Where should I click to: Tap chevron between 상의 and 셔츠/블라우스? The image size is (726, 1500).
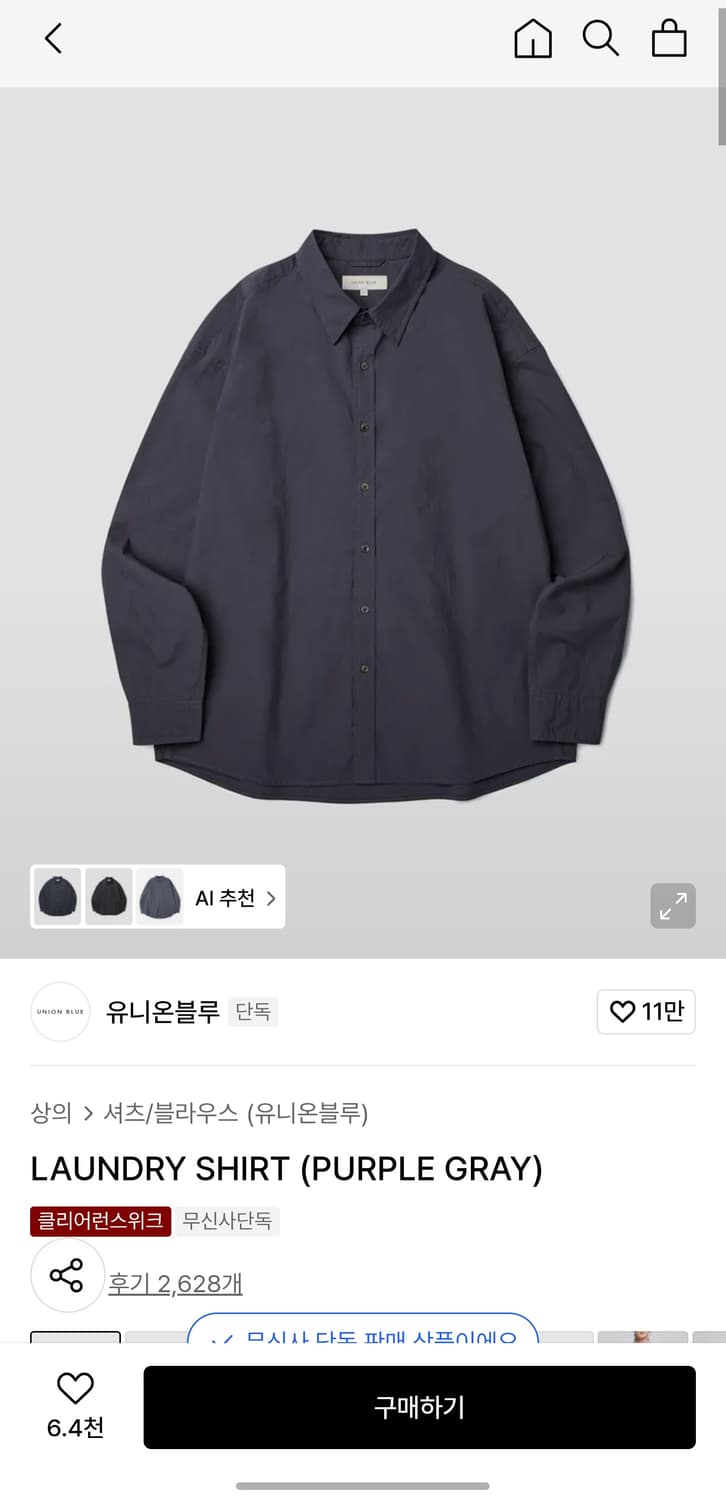pyautogui.click(x=90, y=1113)
